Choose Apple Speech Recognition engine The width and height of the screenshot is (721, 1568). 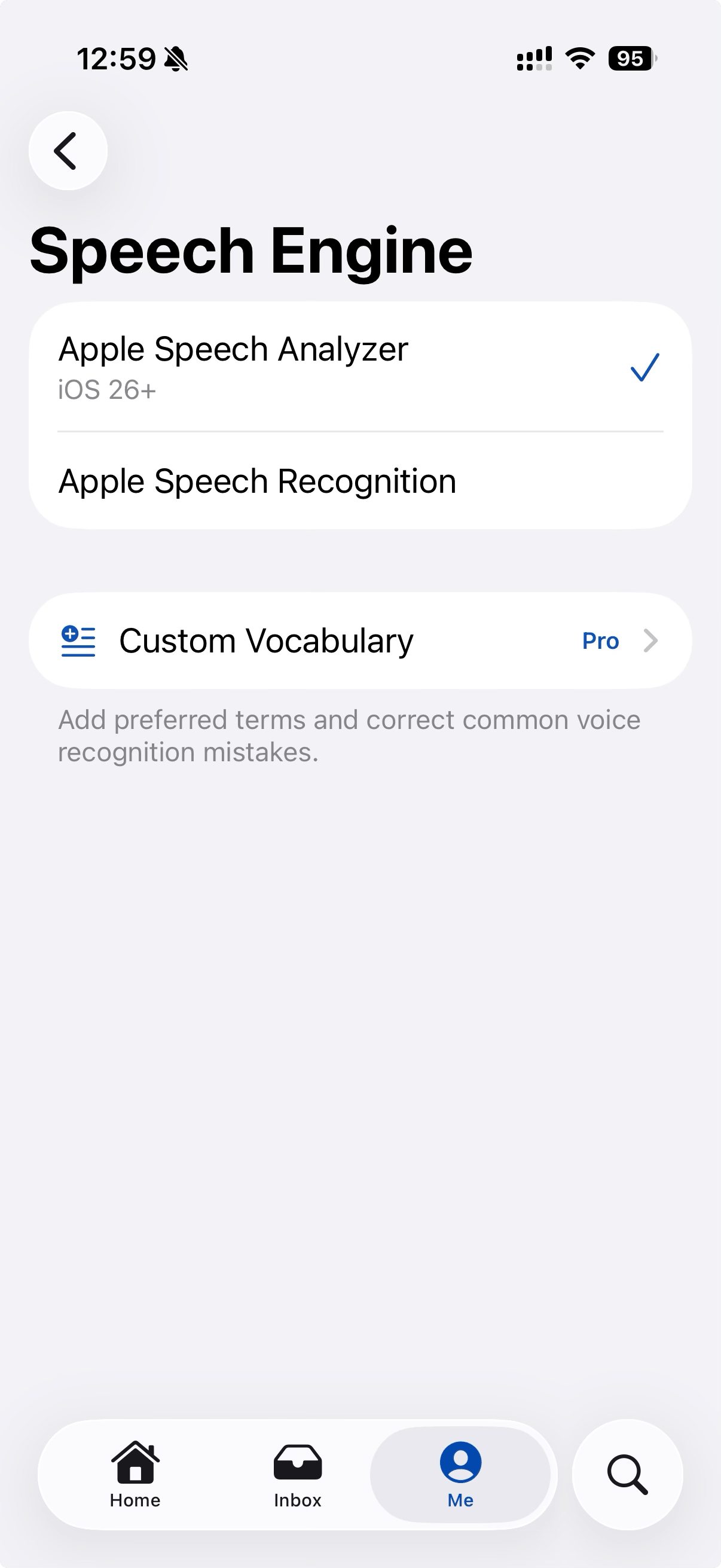pyautogui.click(x=360, y=481)
